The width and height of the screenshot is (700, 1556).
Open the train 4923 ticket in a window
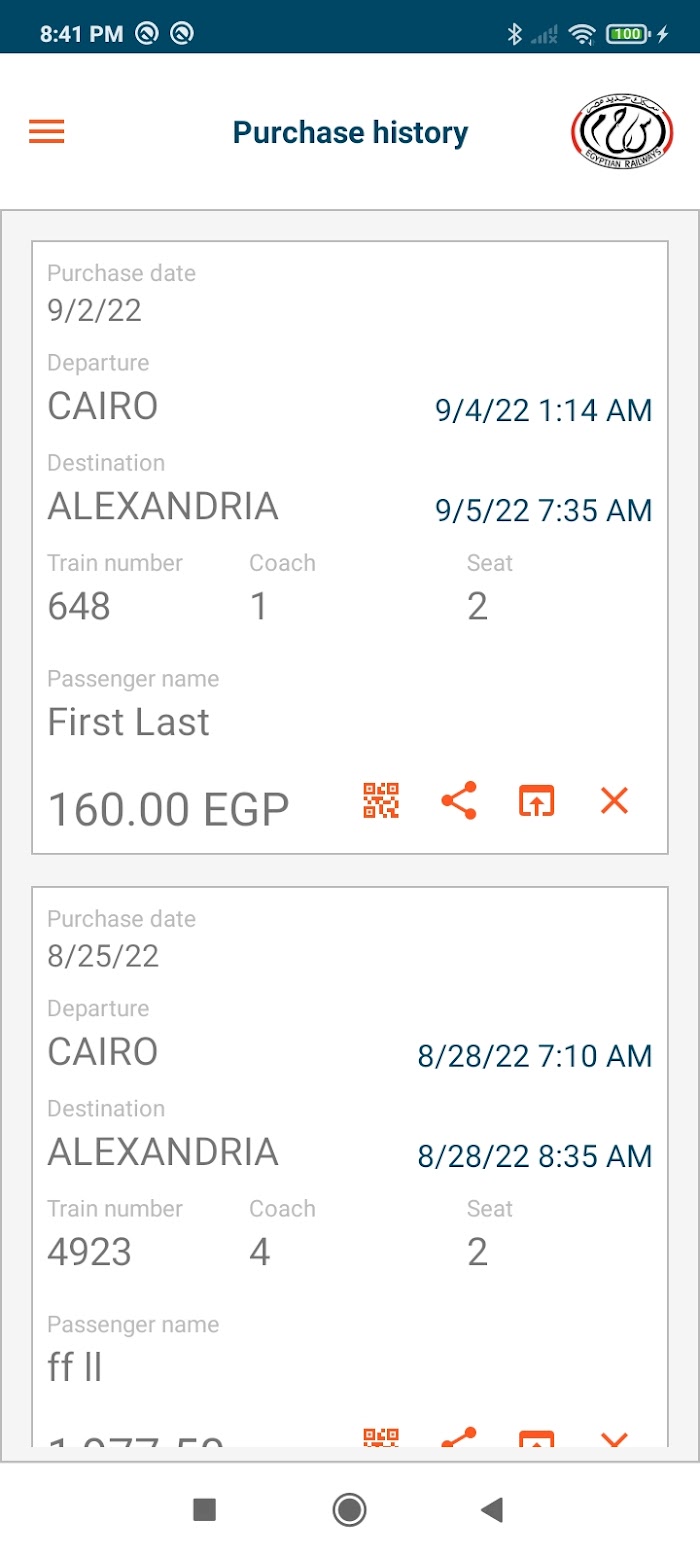(536, 1439)
